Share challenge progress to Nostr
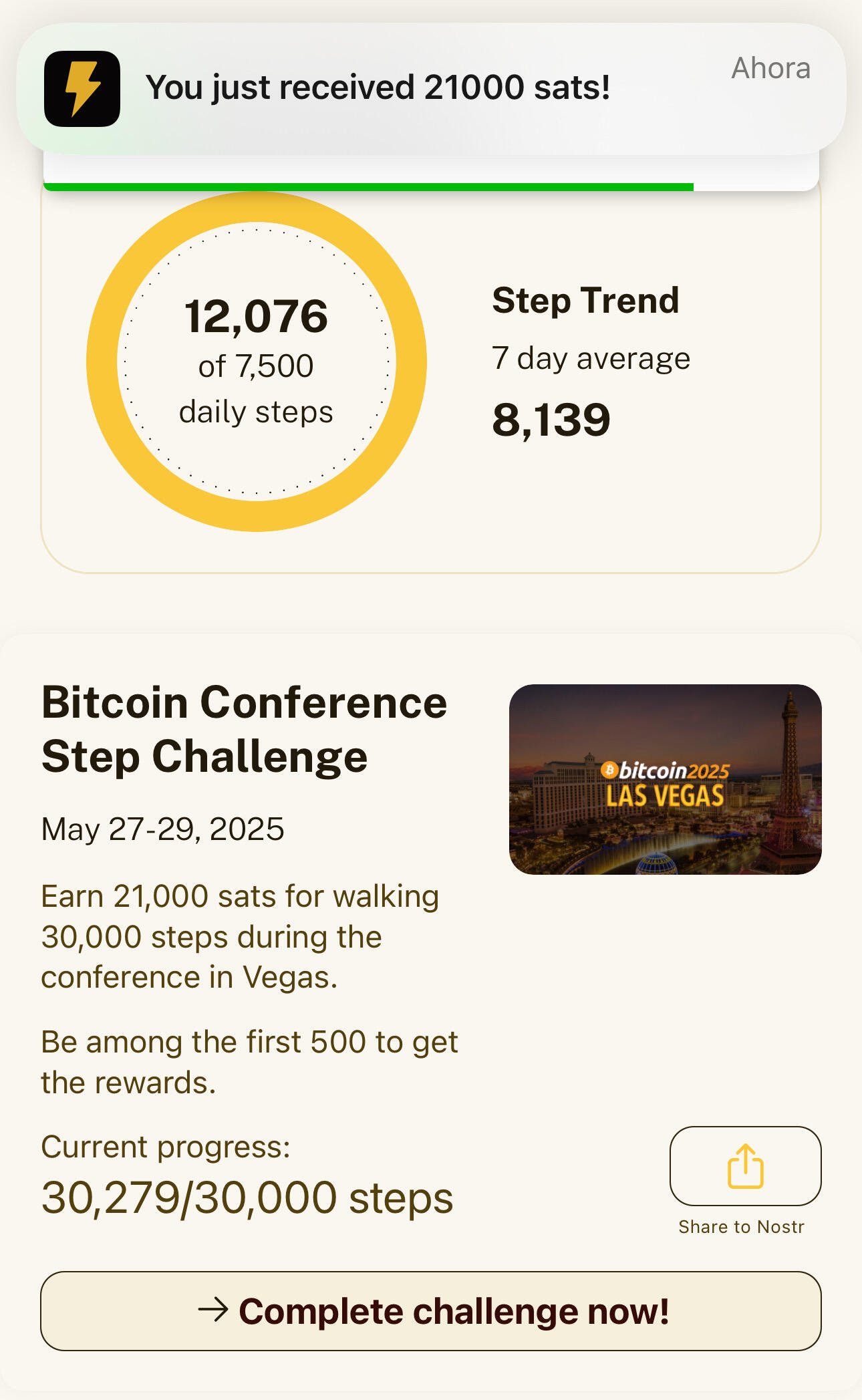The height and width of the screenshot is (1400, 862). 745,1166
